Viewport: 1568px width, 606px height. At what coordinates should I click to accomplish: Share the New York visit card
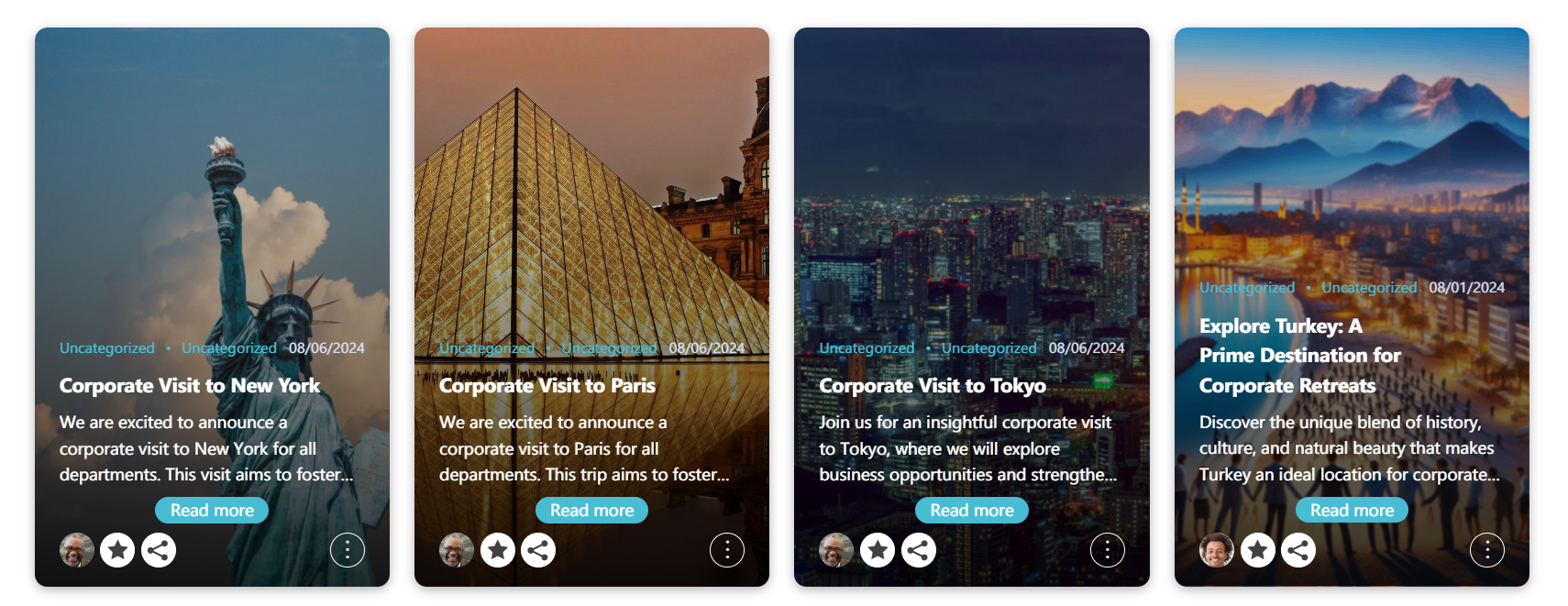point(159,550)
